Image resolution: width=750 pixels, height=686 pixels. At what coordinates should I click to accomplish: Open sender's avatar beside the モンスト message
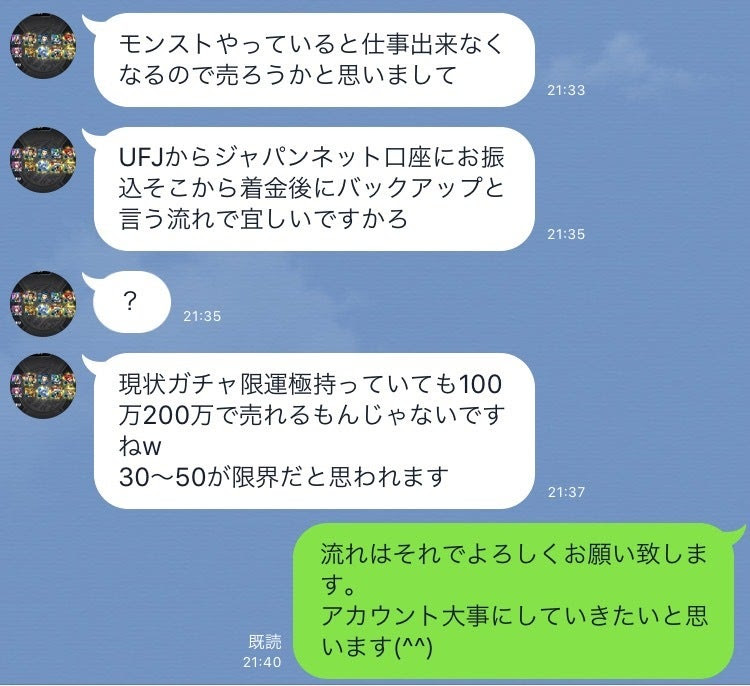point(42,46)
